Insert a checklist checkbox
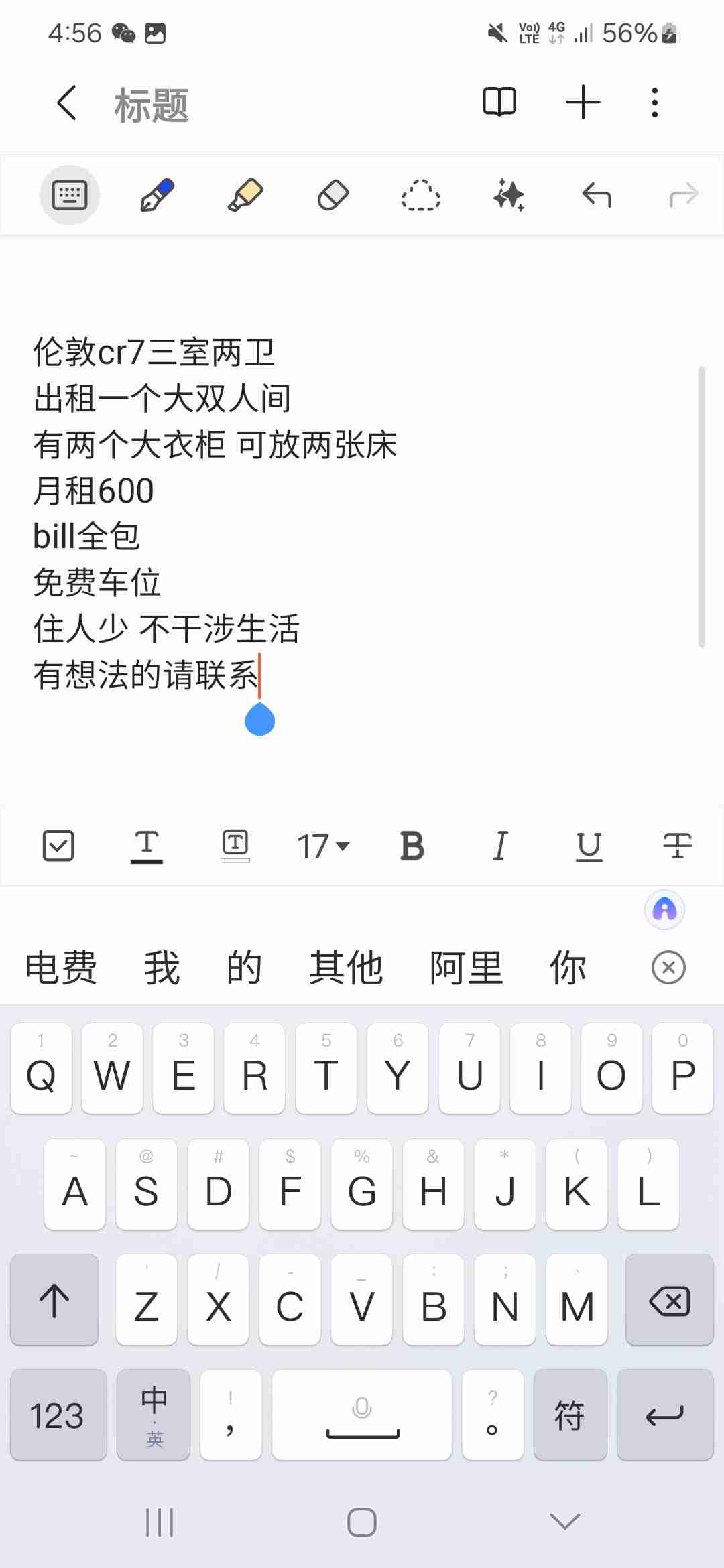724x1568 pixels. [58, 846]
